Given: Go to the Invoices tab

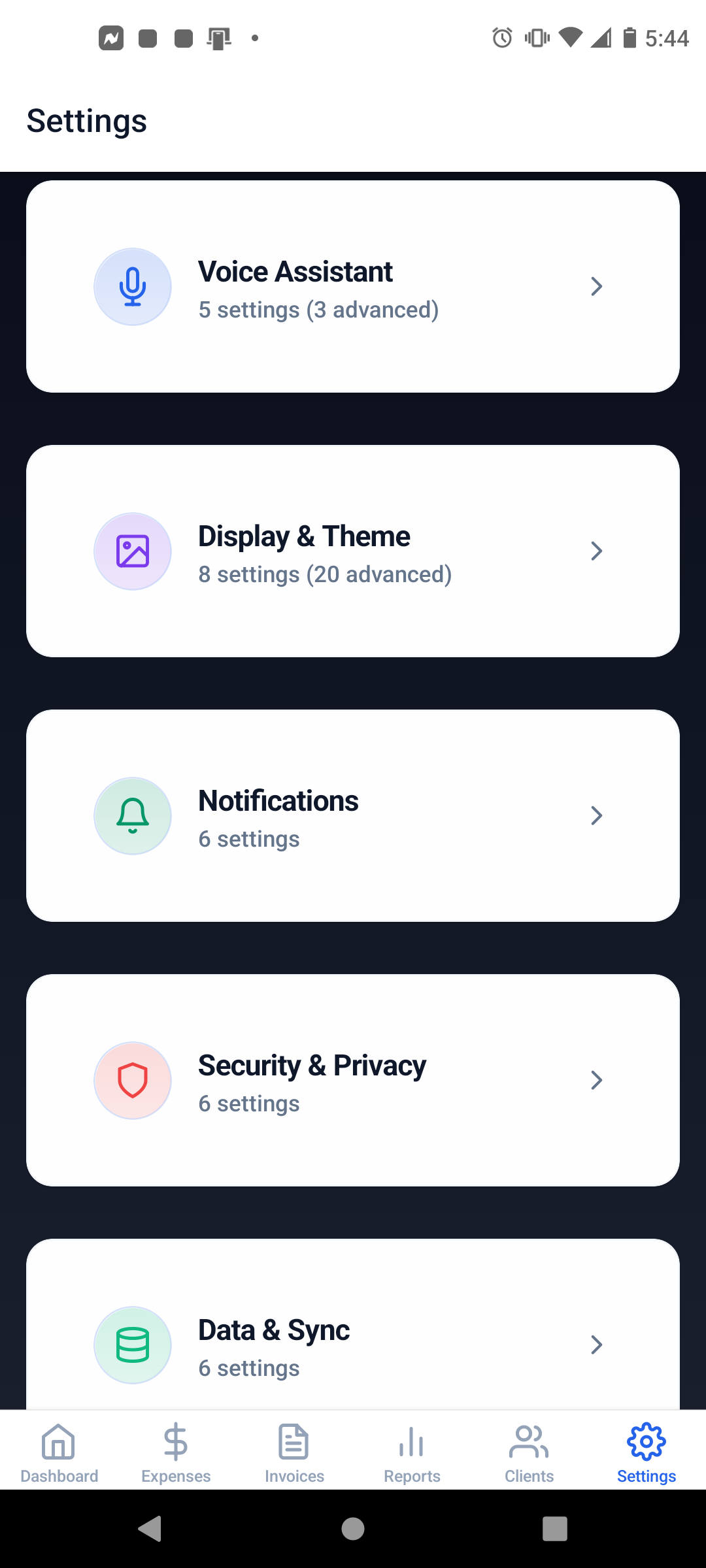Looking at the screenshot, I should pos(294,1452).
